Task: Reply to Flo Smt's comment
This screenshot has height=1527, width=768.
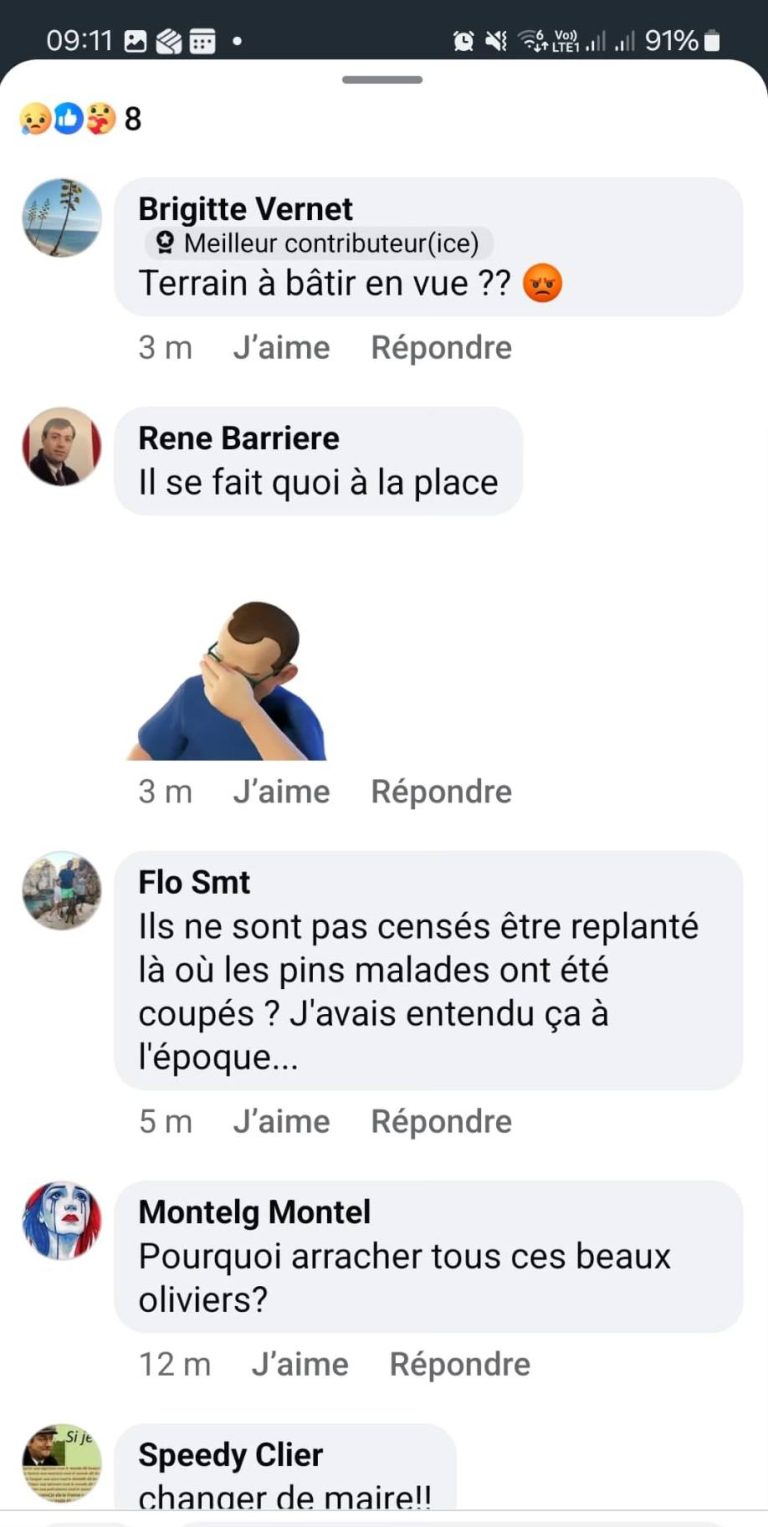Action: pyautogui.click(x=441, y=1122)
